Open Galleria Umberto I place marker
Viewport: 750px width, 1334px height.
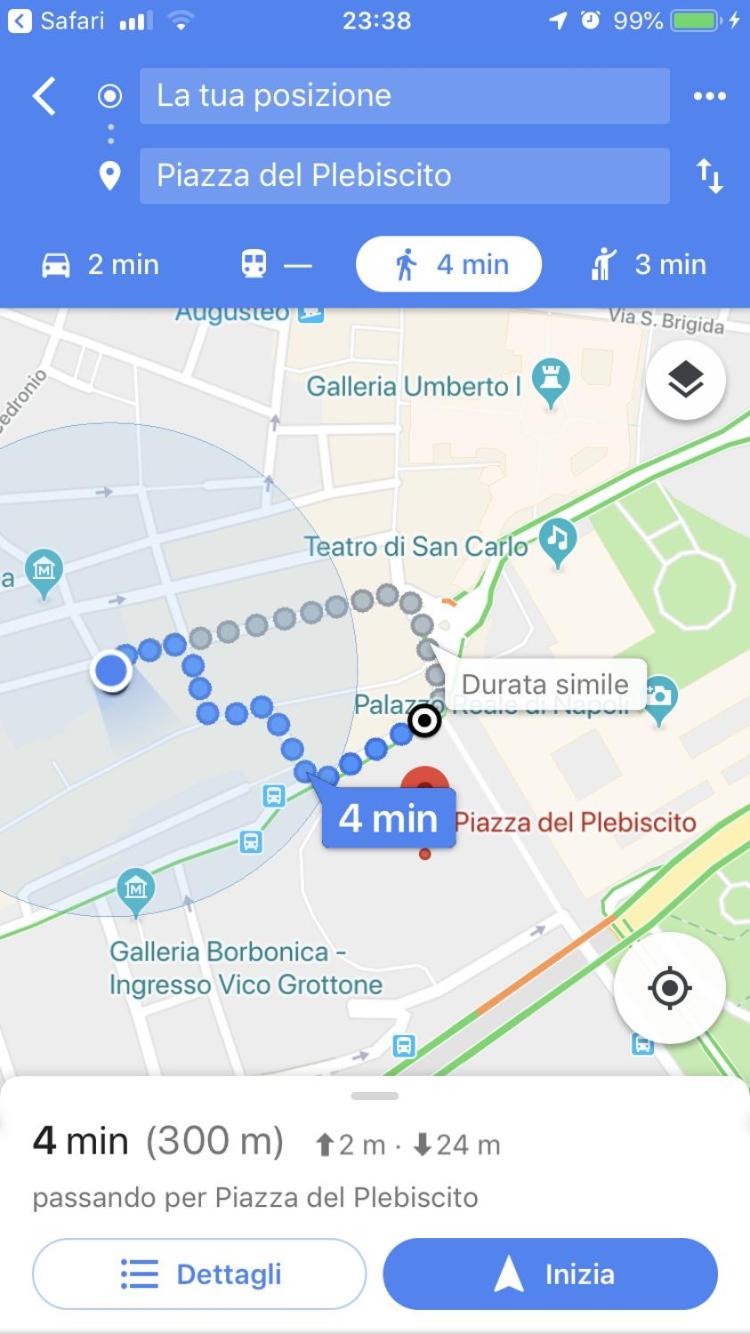pos(550,381)
